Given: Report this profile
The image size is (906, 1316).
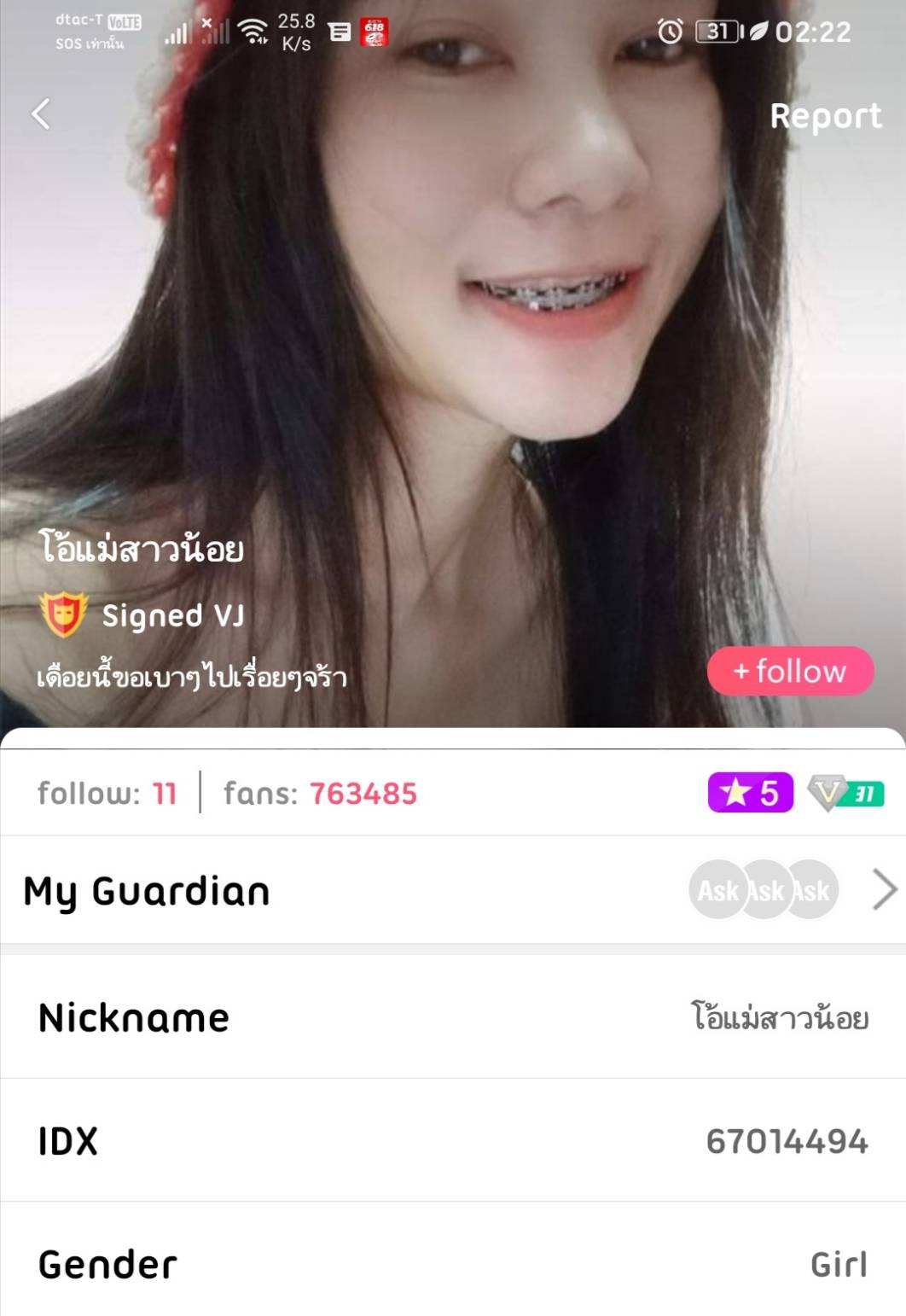Looking at the screenshot, I should (825, 116).
